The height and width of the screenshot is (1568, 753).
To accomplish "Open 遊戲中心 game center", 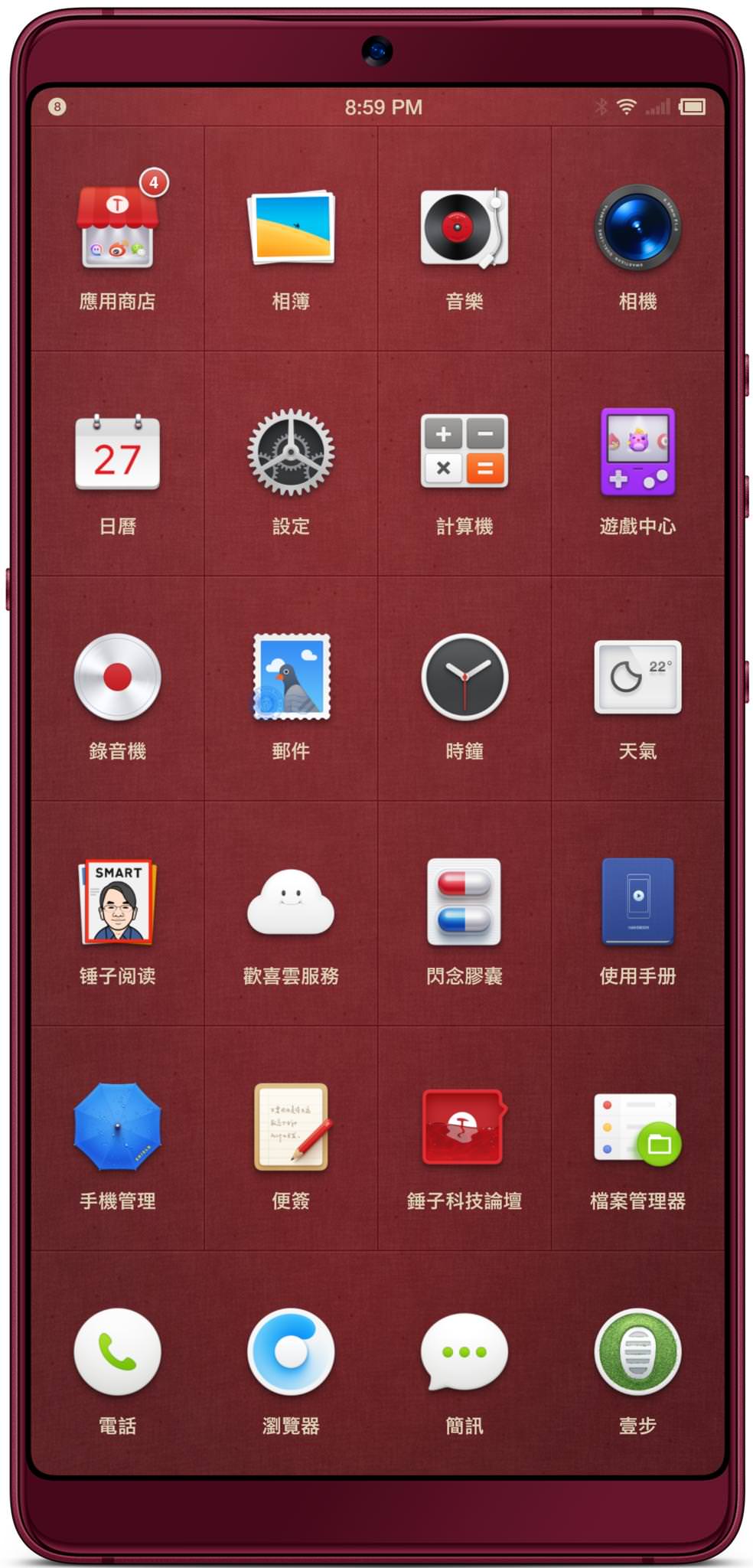I will point(637,452).
